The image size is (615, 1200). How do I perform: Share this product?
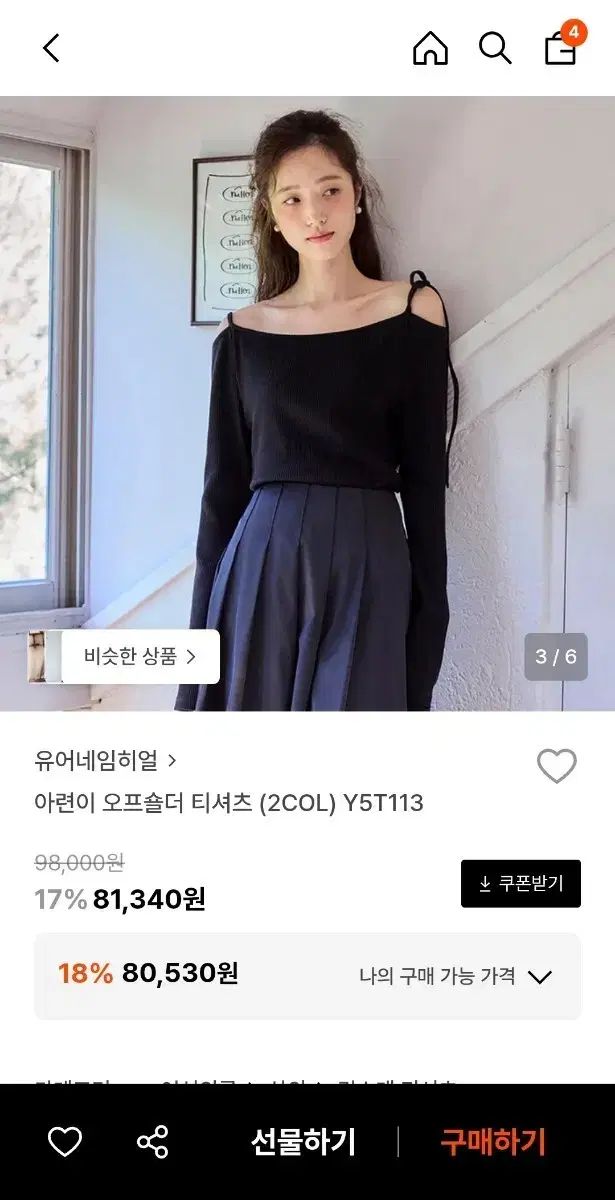(152, 1142)
